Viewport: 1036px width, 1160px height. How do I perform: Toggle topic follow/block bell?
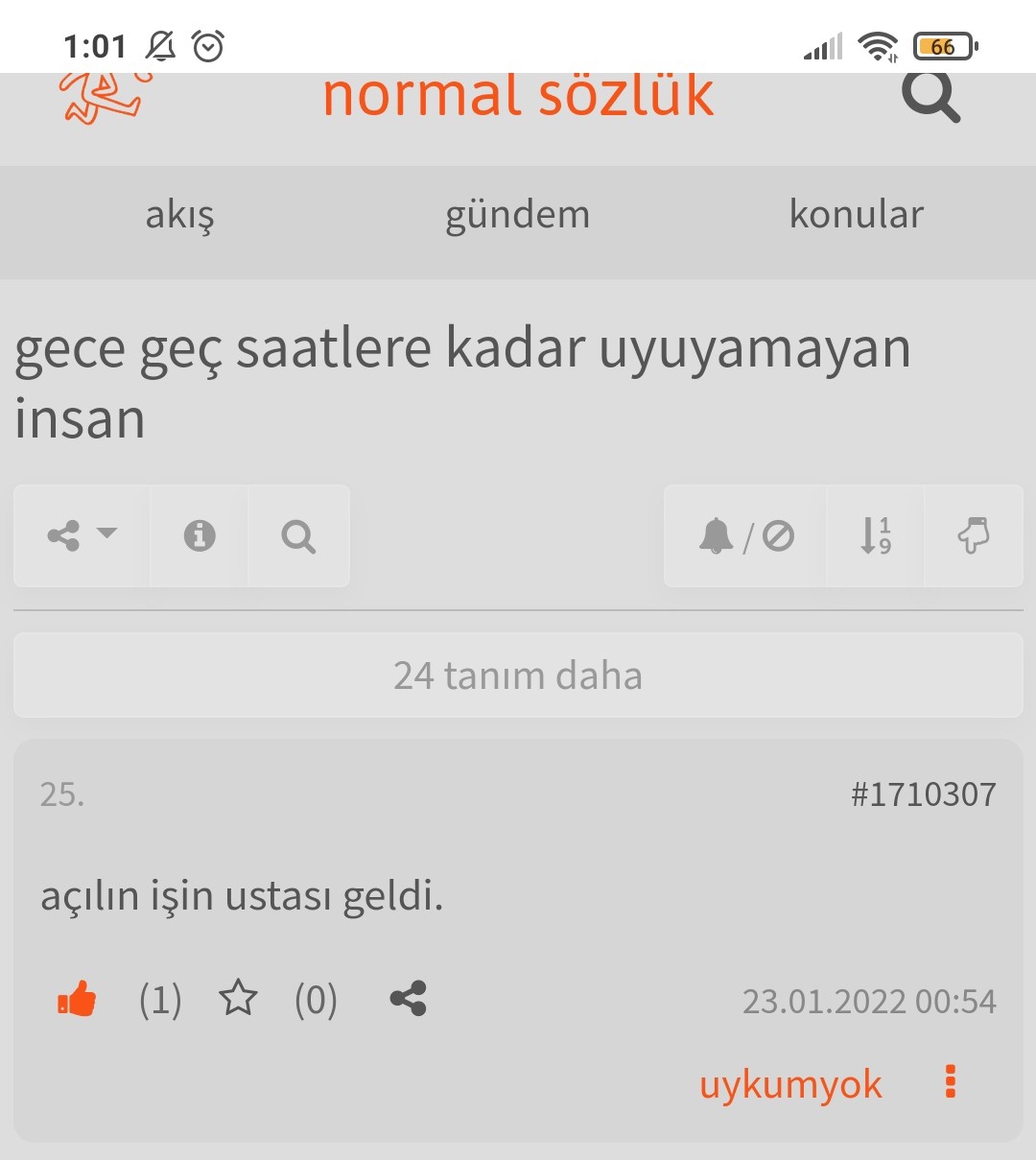pyautogui.click(x=746, y=535)
